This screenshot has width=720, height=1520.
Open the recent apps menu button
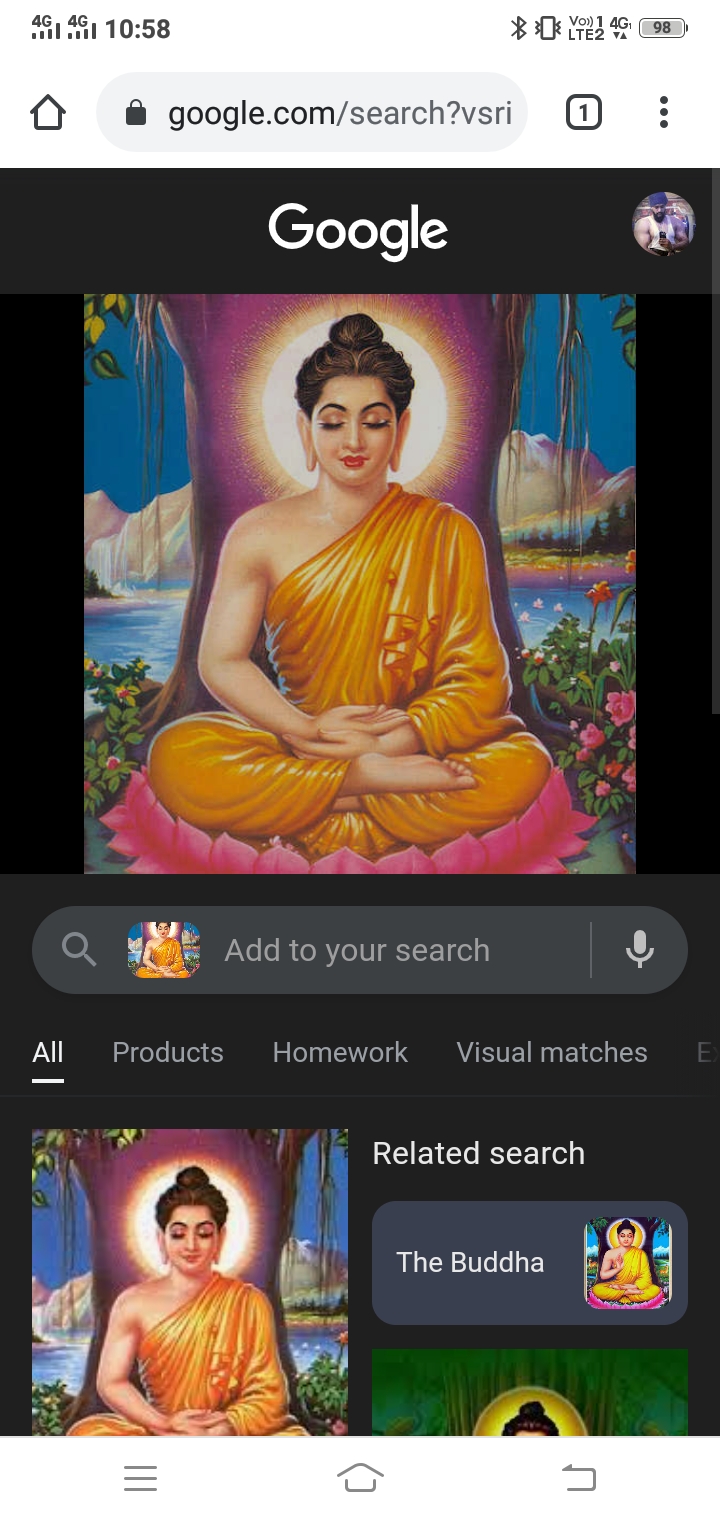click(141, 1477)
